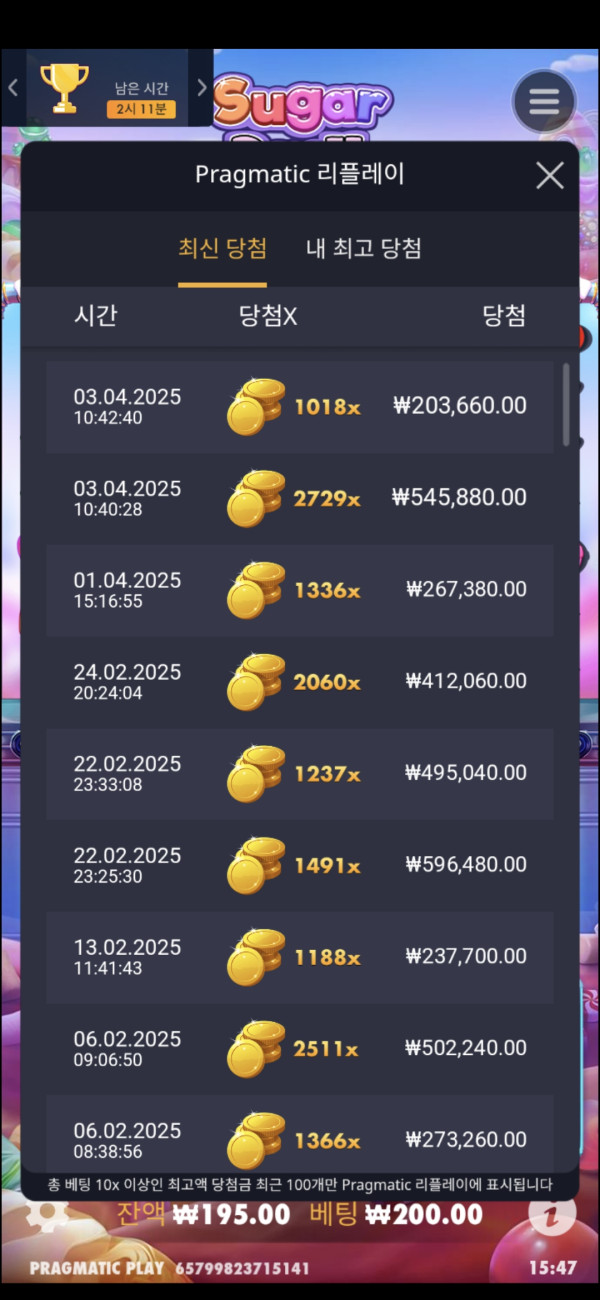Screen dimensions: 600x1300
Task: Open replay of the 1018x win
Action: pos(300,407)
